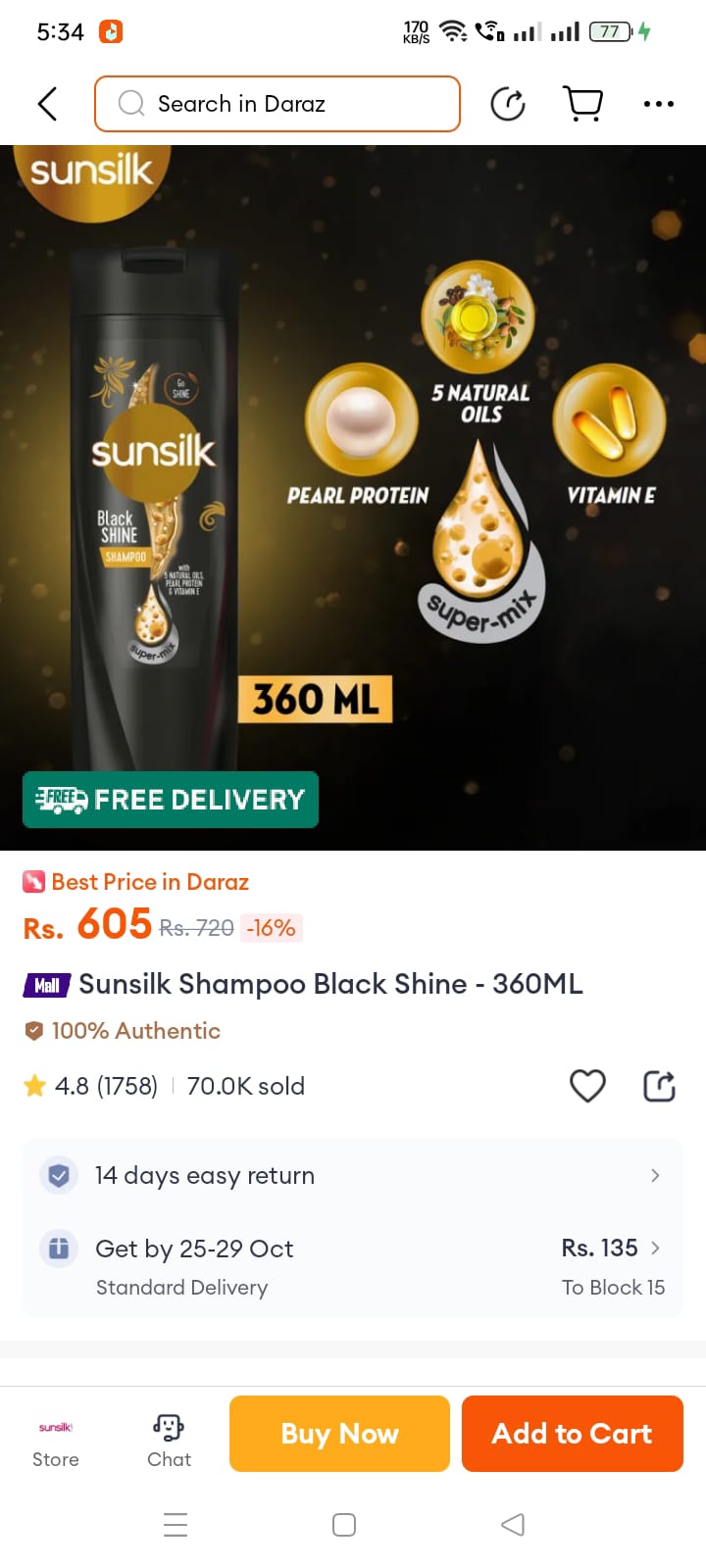Open the system recent apps menu
The image size is (706, 1568).
click(x=176, y=1525)
